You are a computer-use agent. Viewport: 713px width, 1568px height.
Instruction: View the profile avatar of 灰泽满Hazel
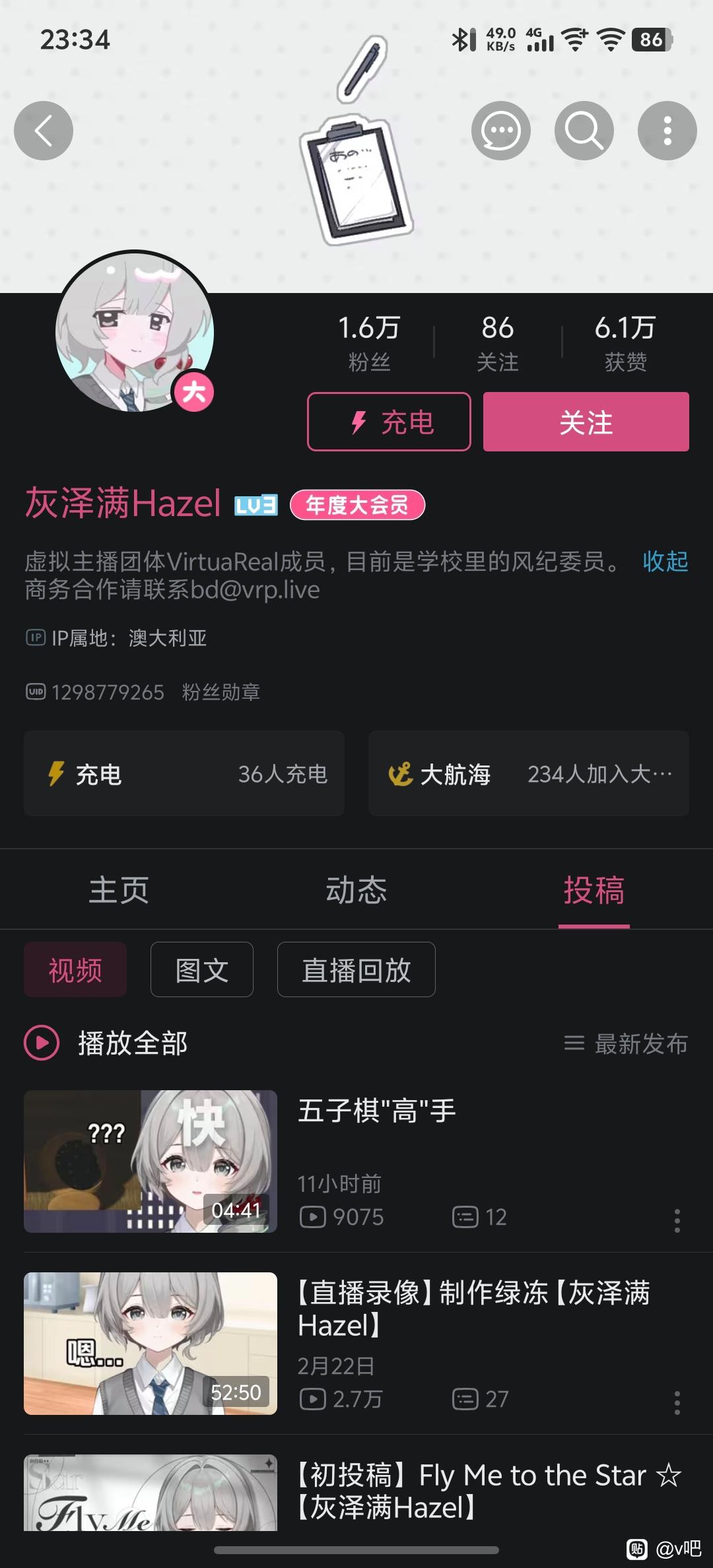pos(135,330)
